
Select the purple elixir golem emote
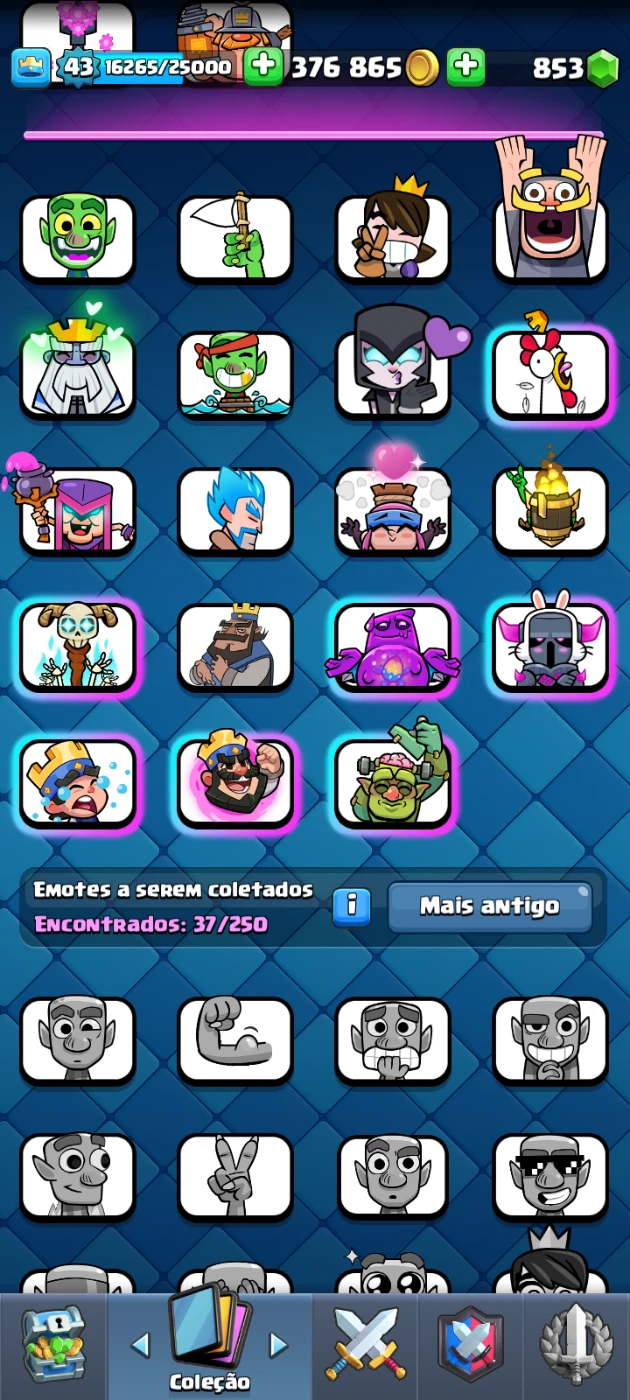point(393,647)
